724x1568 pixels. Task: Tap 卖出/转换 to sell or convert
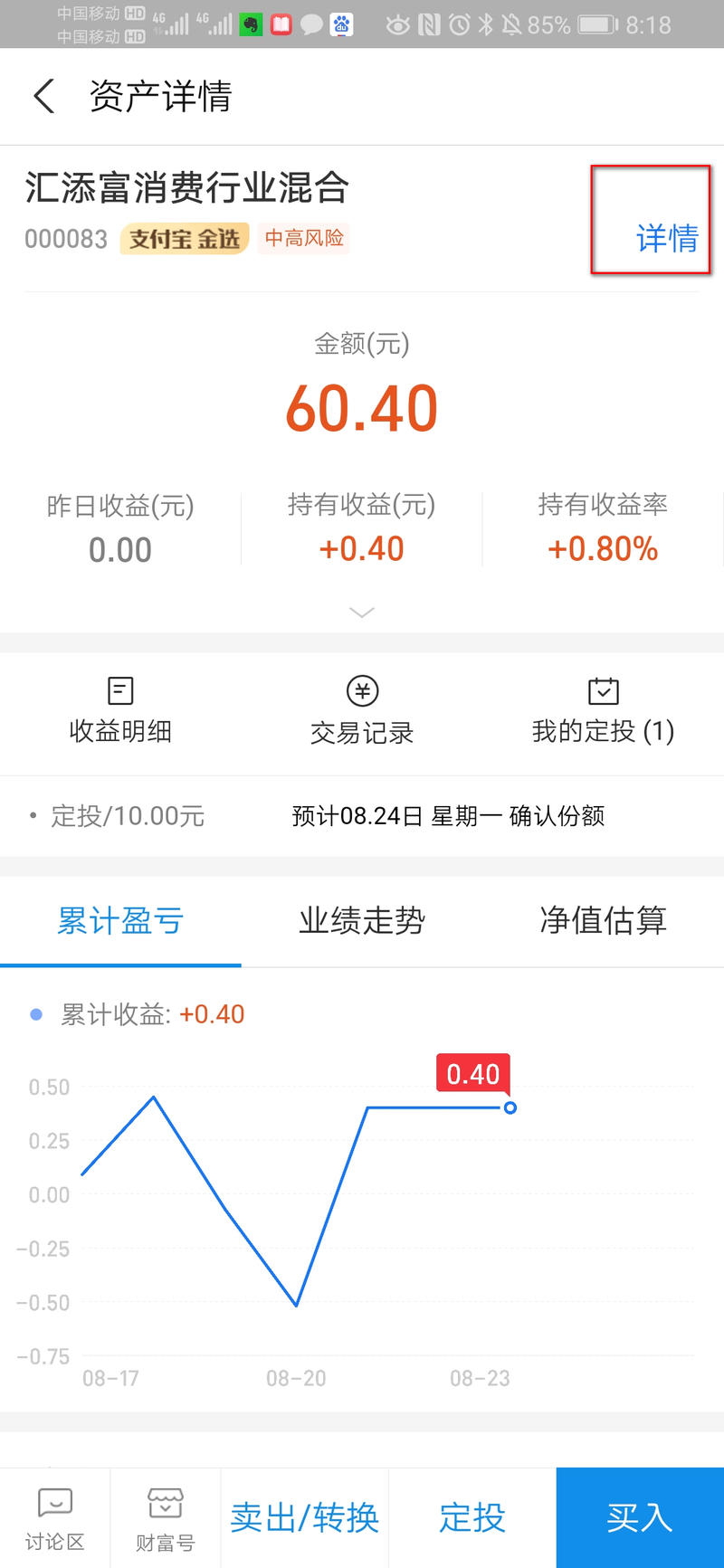[304, 1517]
